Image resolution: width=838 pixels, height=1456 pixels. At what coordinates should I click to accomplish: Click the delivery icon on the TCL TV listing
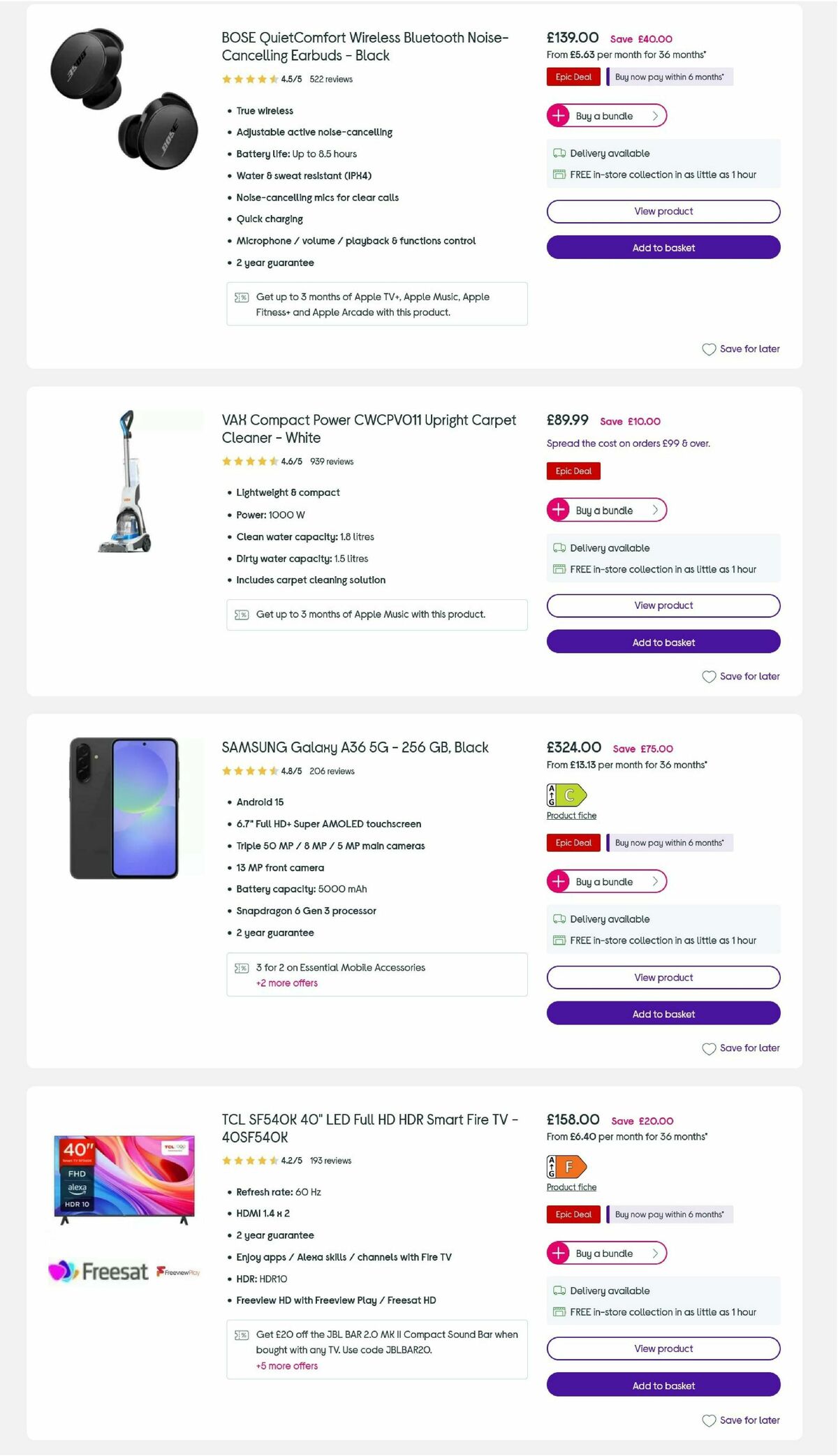[559, 1290]
